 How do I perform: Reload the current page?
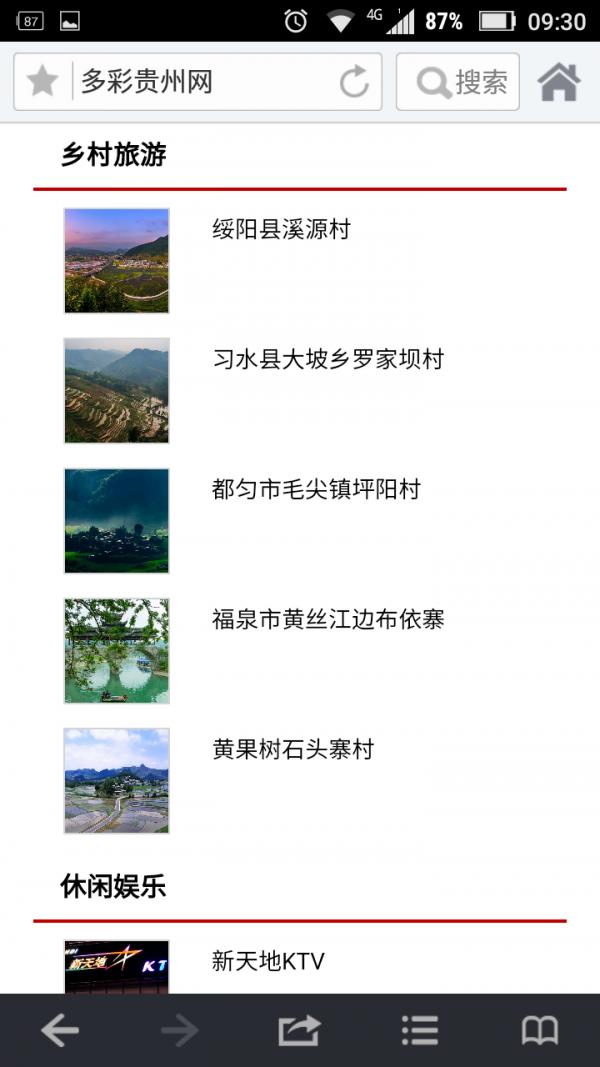coord(354,82)
